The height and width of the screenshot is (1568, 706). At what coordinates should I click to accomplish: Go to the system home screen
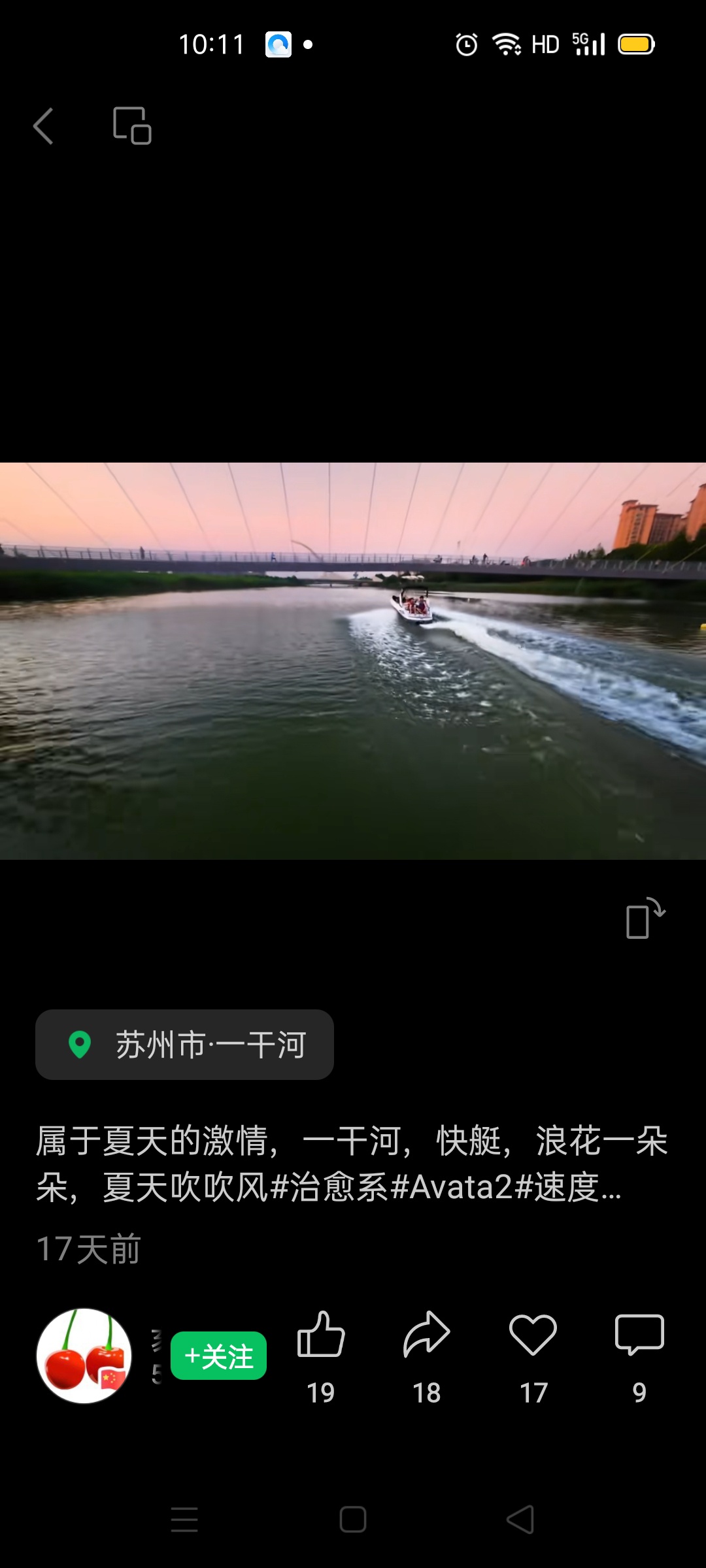[353, 1519]
